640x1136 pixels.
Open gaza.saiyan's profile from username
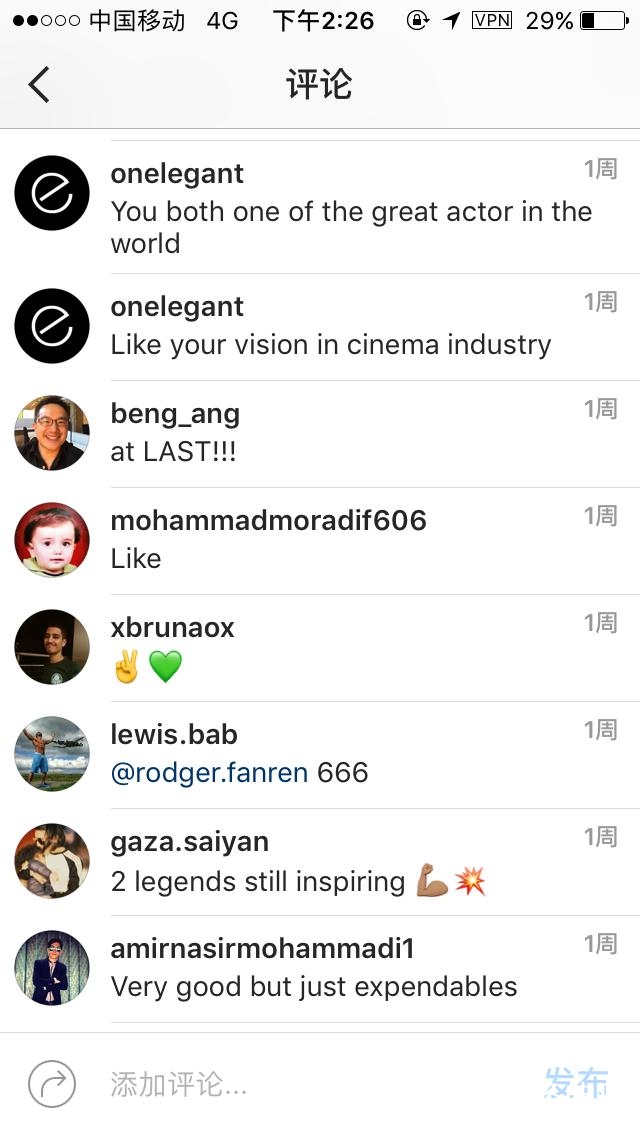(189, 842)
